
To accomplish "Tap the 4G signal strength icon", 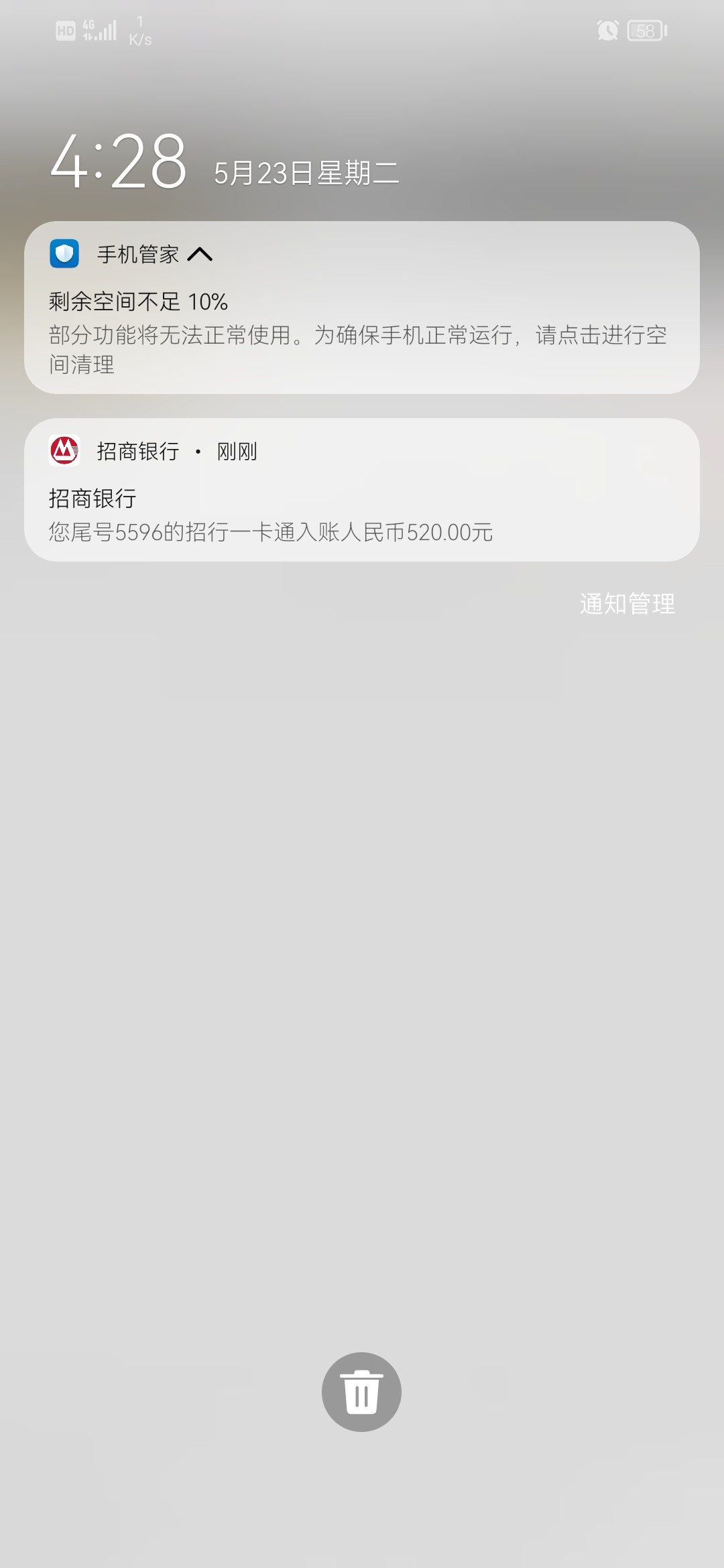I will pyautogui.click(x=99, y=29).
